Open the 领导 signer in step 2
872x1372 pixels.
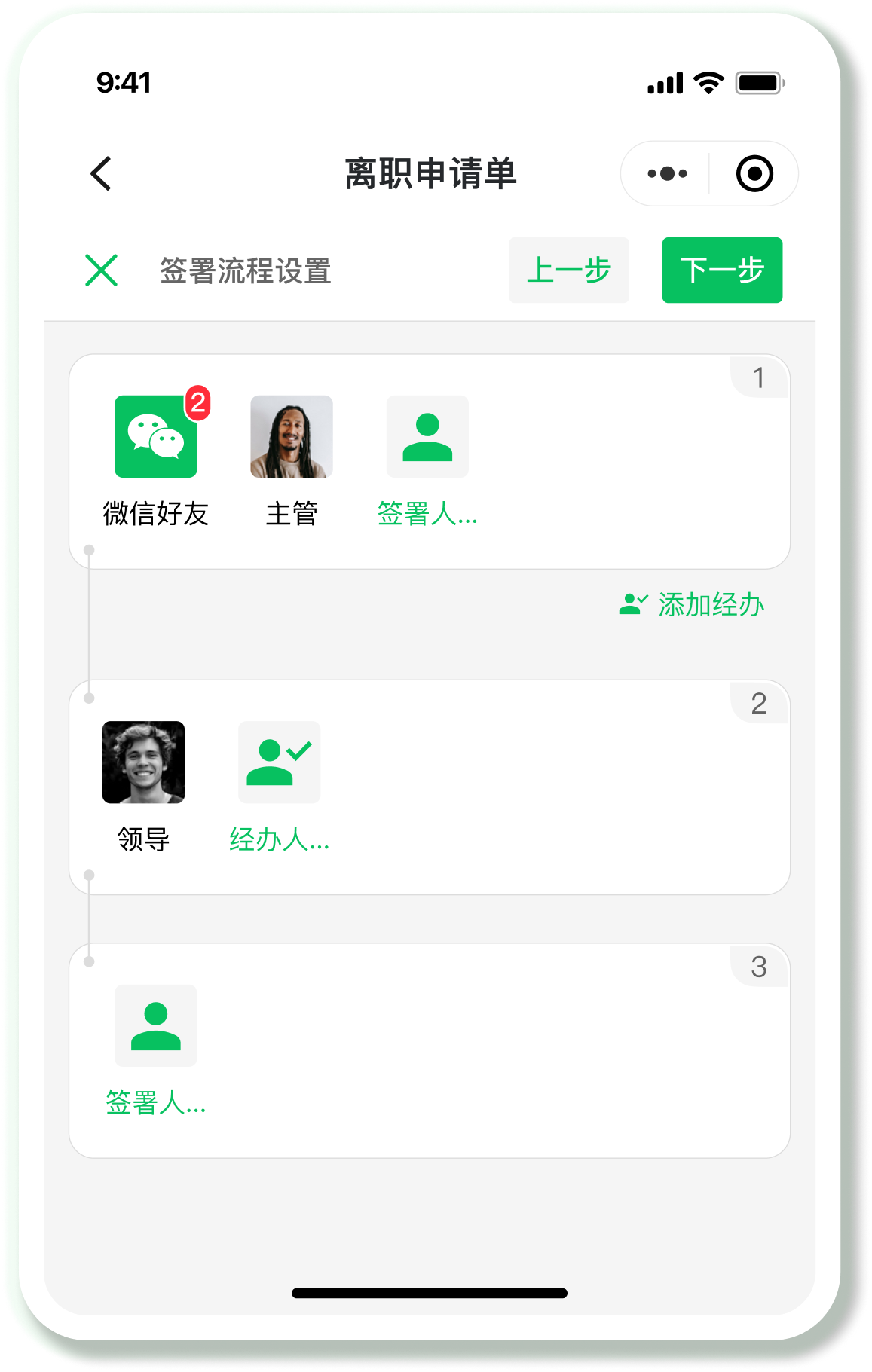point(143,762)
